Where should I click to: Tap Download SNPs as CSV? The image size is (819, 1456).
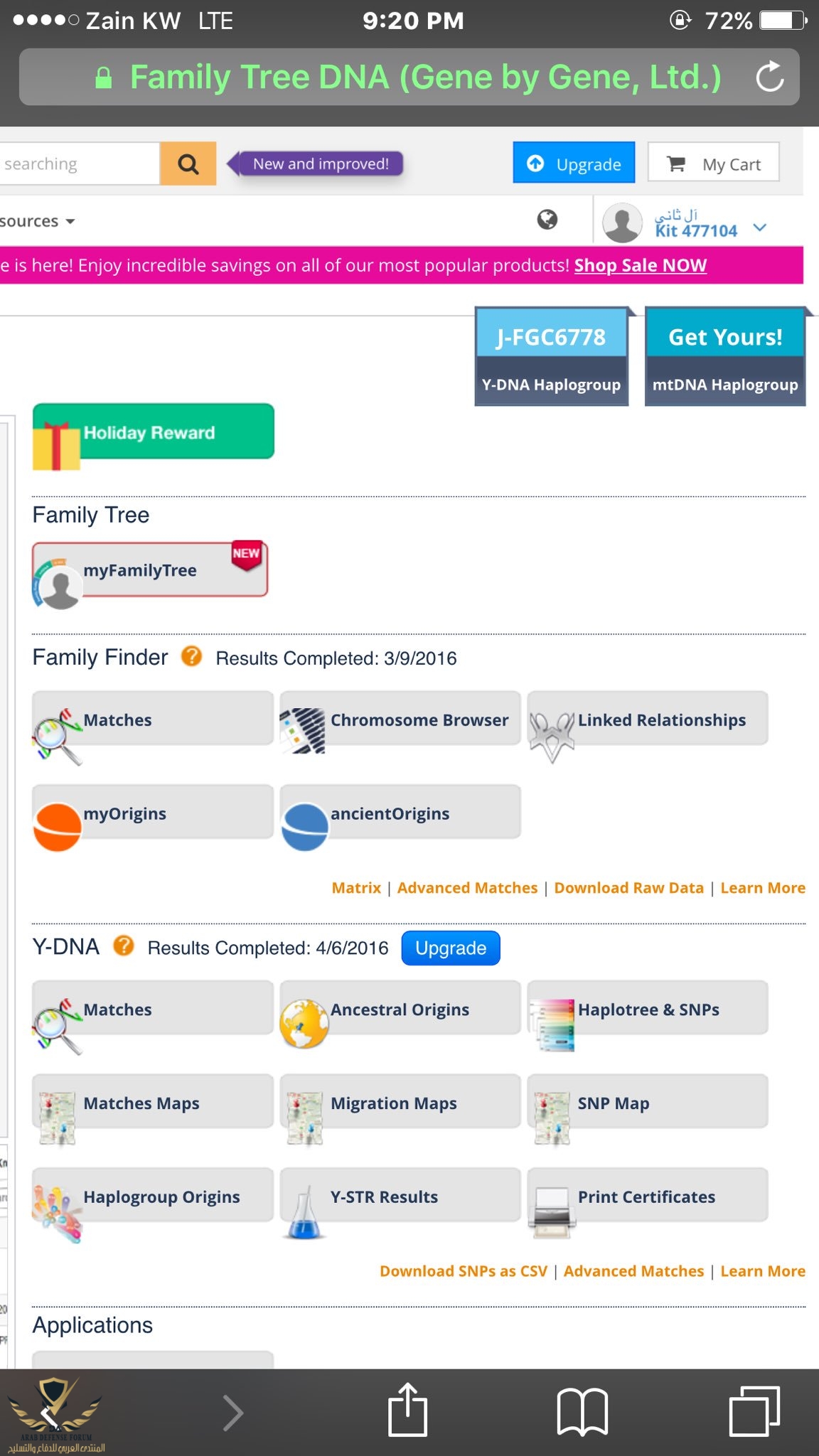464,1271
